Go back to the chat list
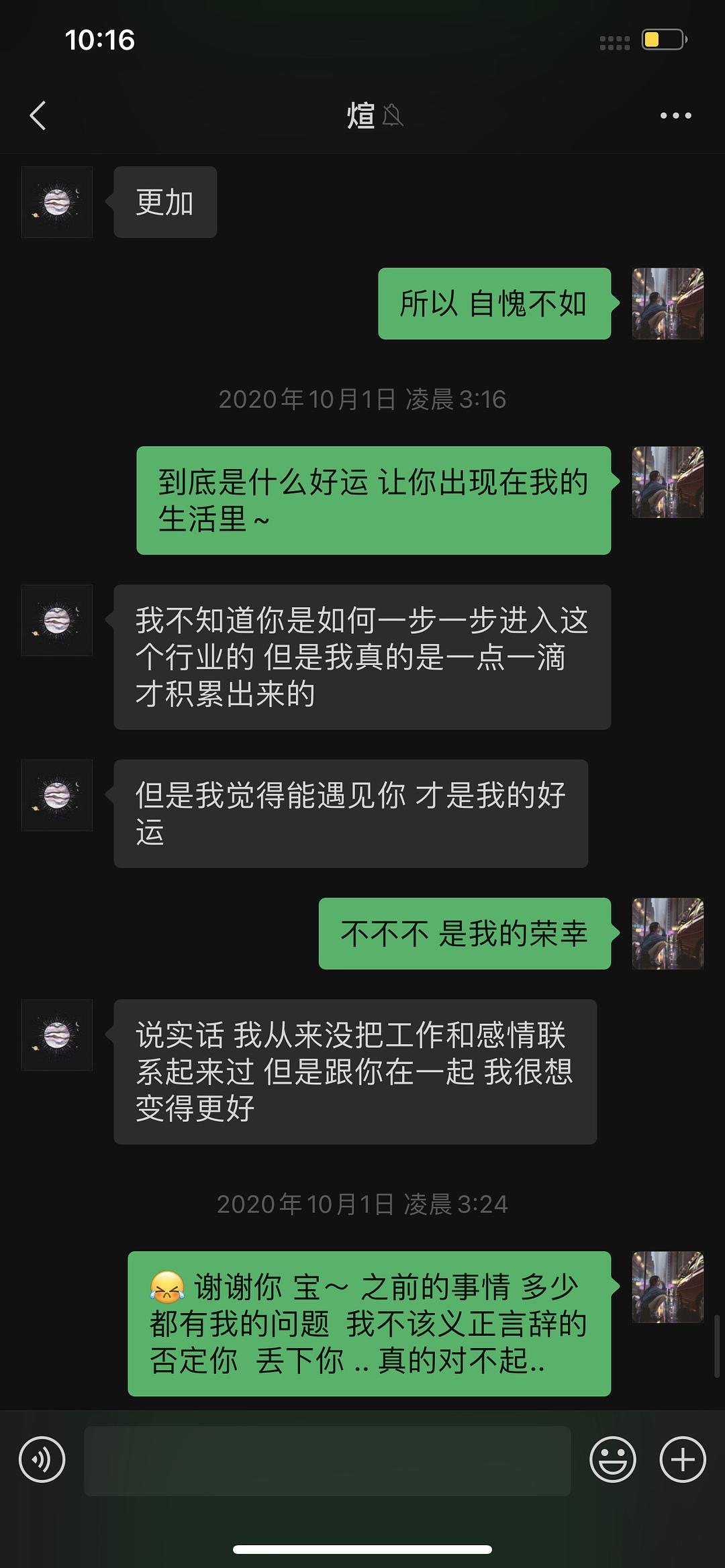Image resolution: width=725 pixels, height=1568 pixels. pyautogui.click(x=38, y=115)
